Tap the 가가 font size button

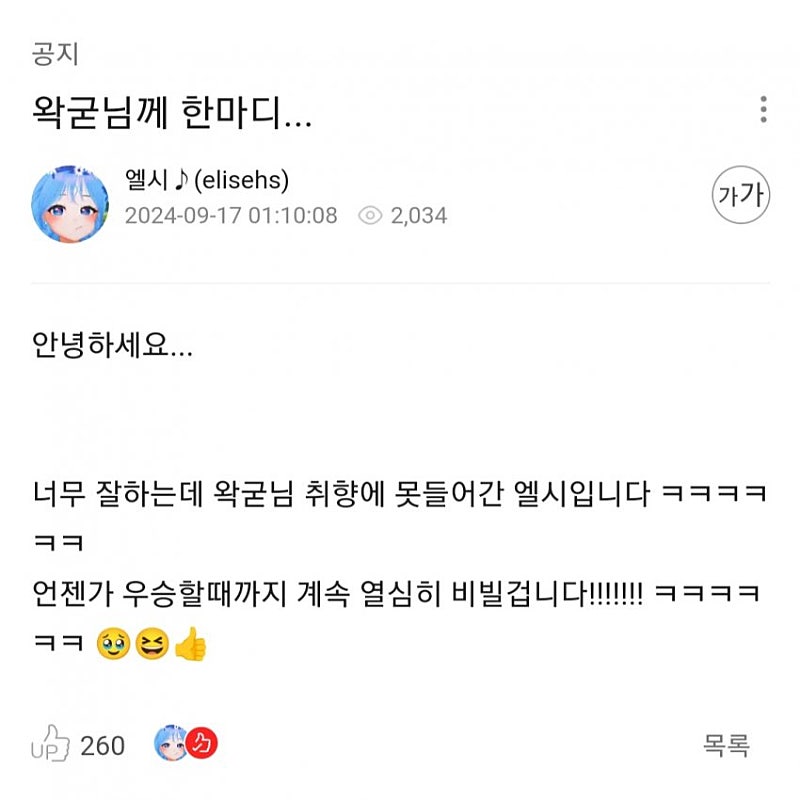tap(741, 195)
